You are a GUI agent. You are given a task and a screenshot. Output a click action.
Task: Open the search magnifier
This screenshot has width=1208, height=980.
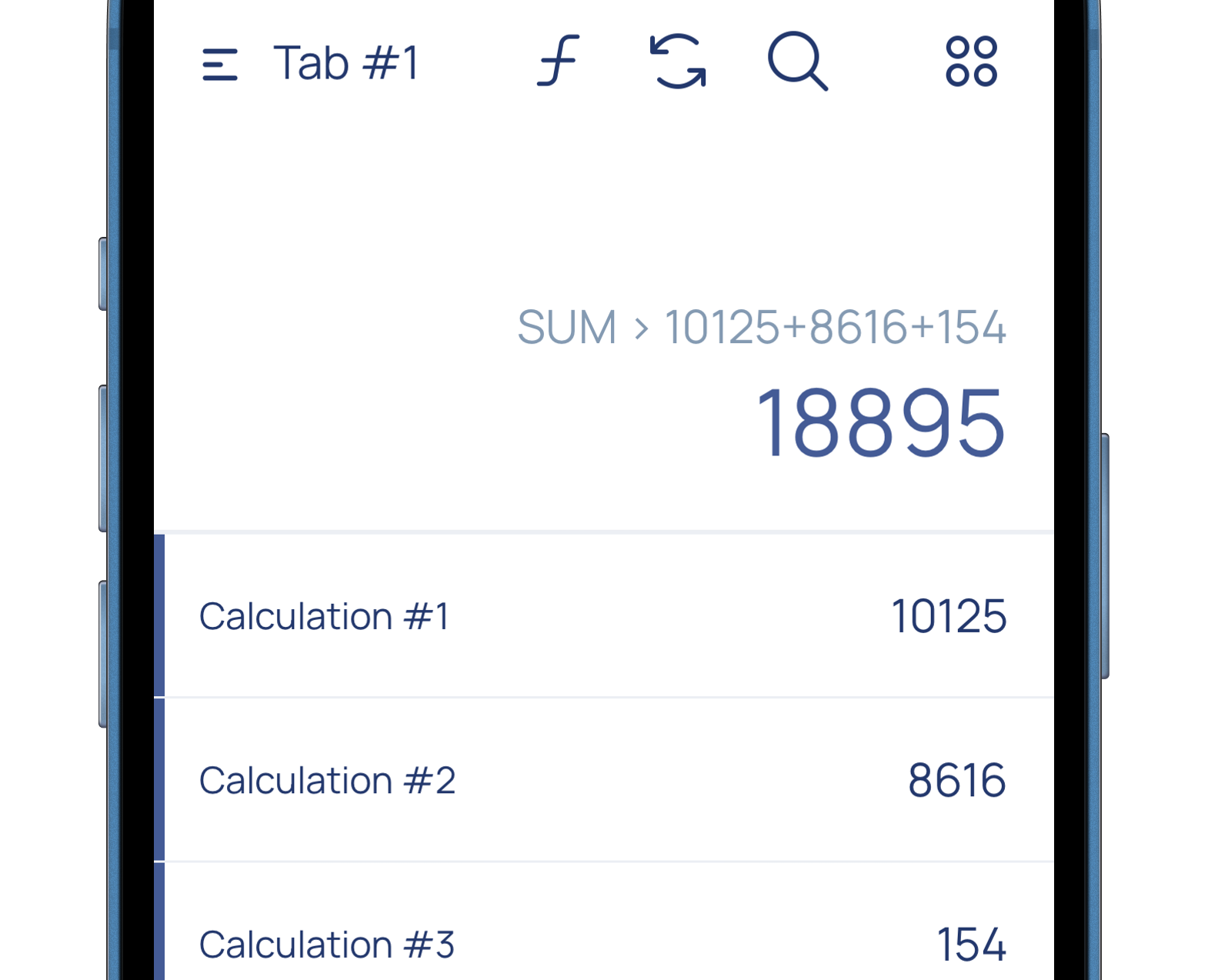coord(798,62)
